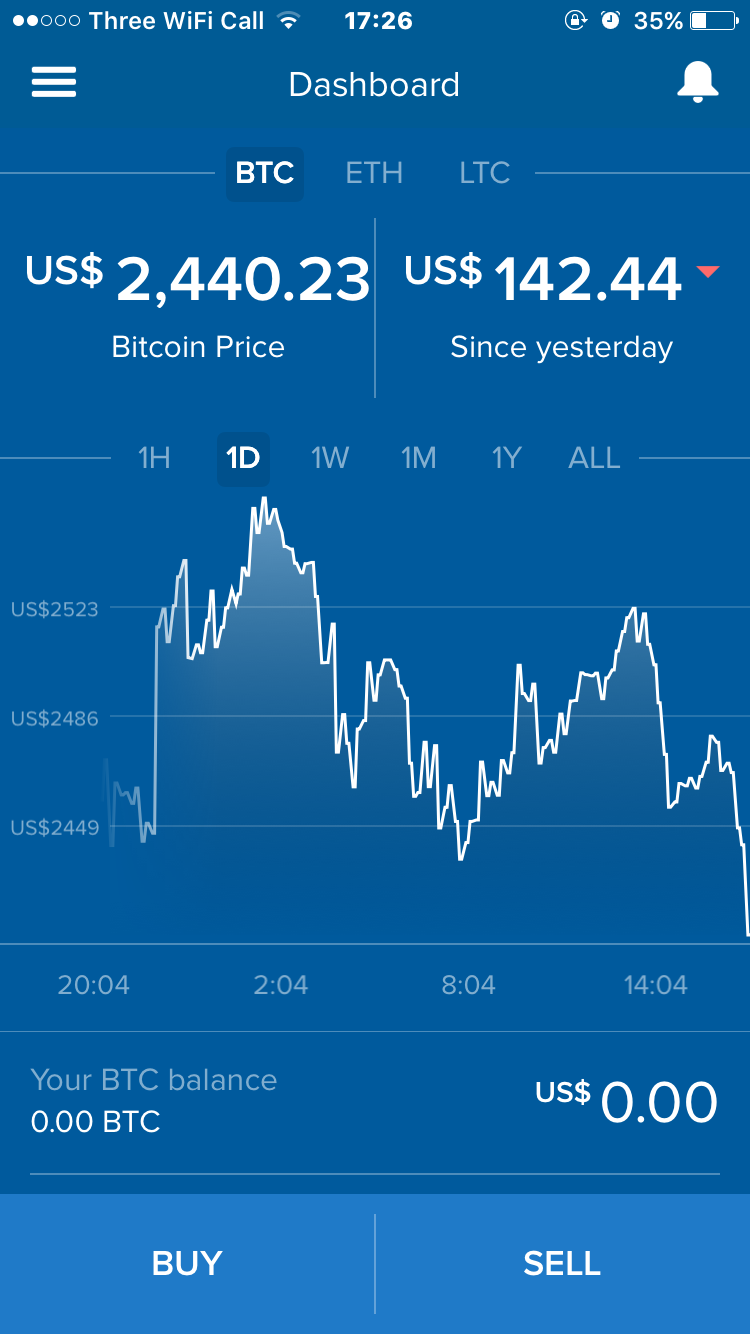The width and height of the screenshot is (750, 1334).
Task: Tap the BUY button
Action: [x=187, y=1264]
